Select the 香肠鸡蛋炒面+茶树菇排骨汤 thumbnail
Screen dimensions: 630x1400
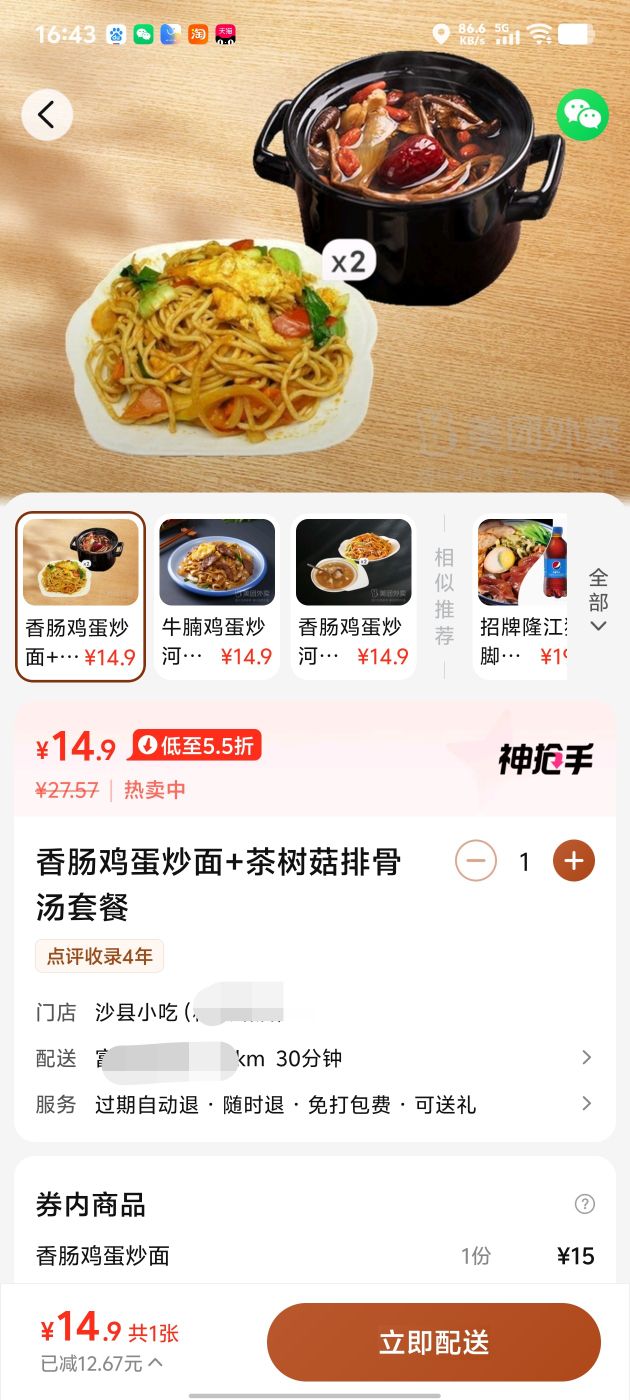81,596
